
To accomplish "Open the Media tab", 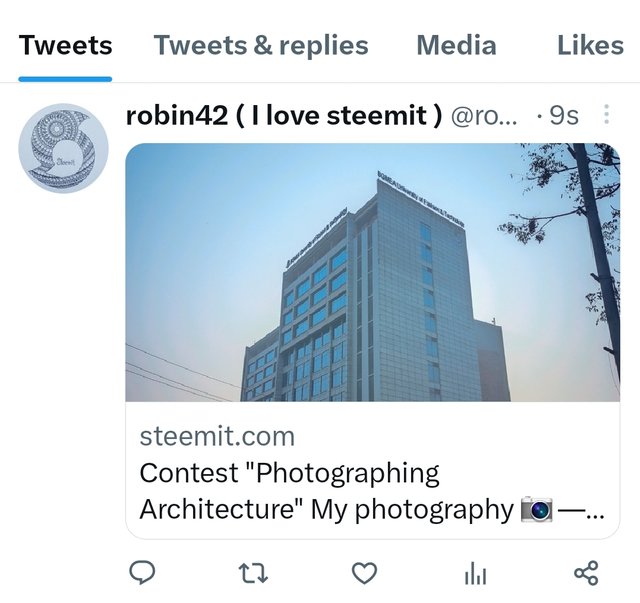I will pos(456,46).
